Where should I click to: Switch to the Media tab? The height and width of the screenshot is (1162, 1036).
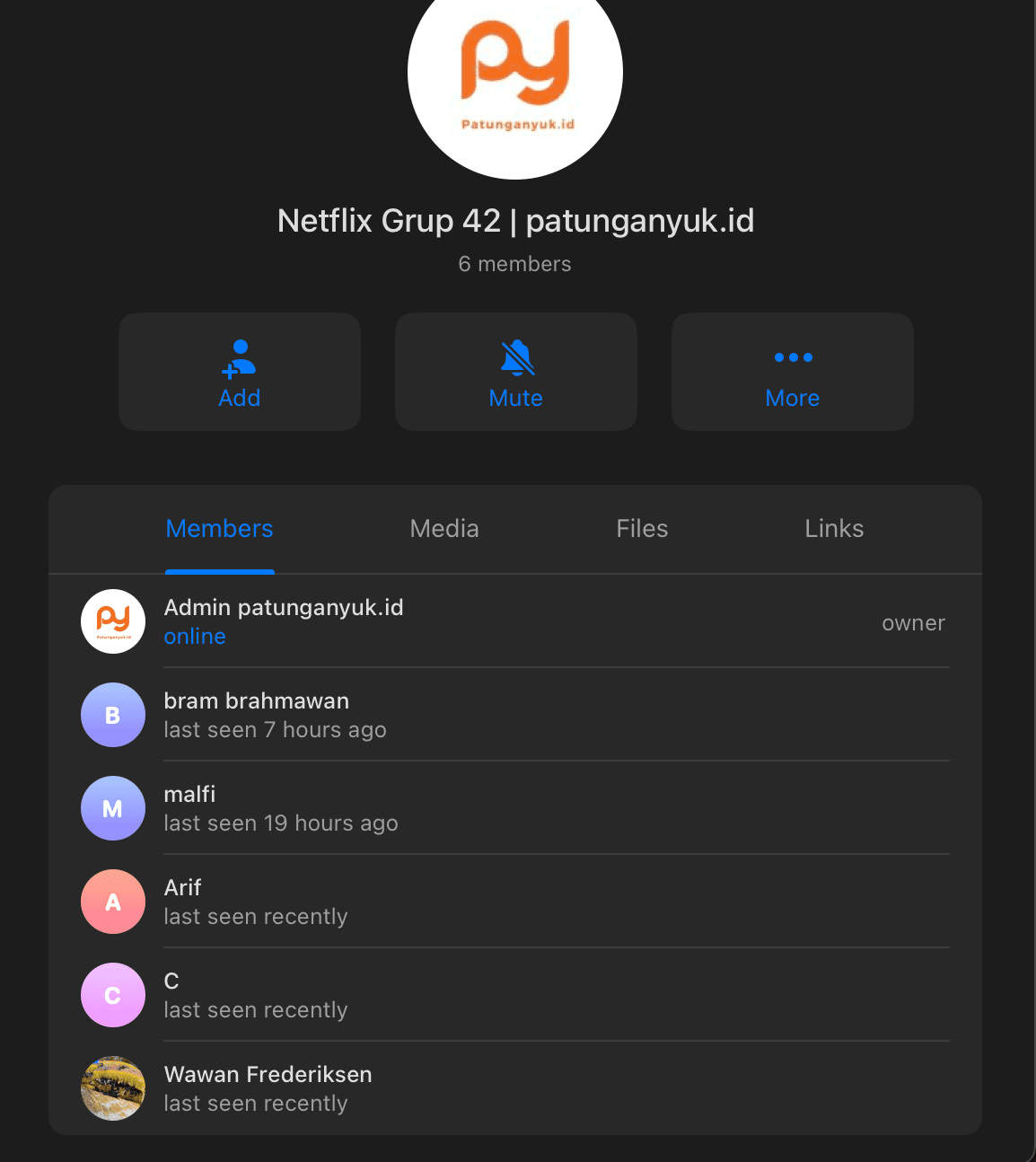coord(444,529)
